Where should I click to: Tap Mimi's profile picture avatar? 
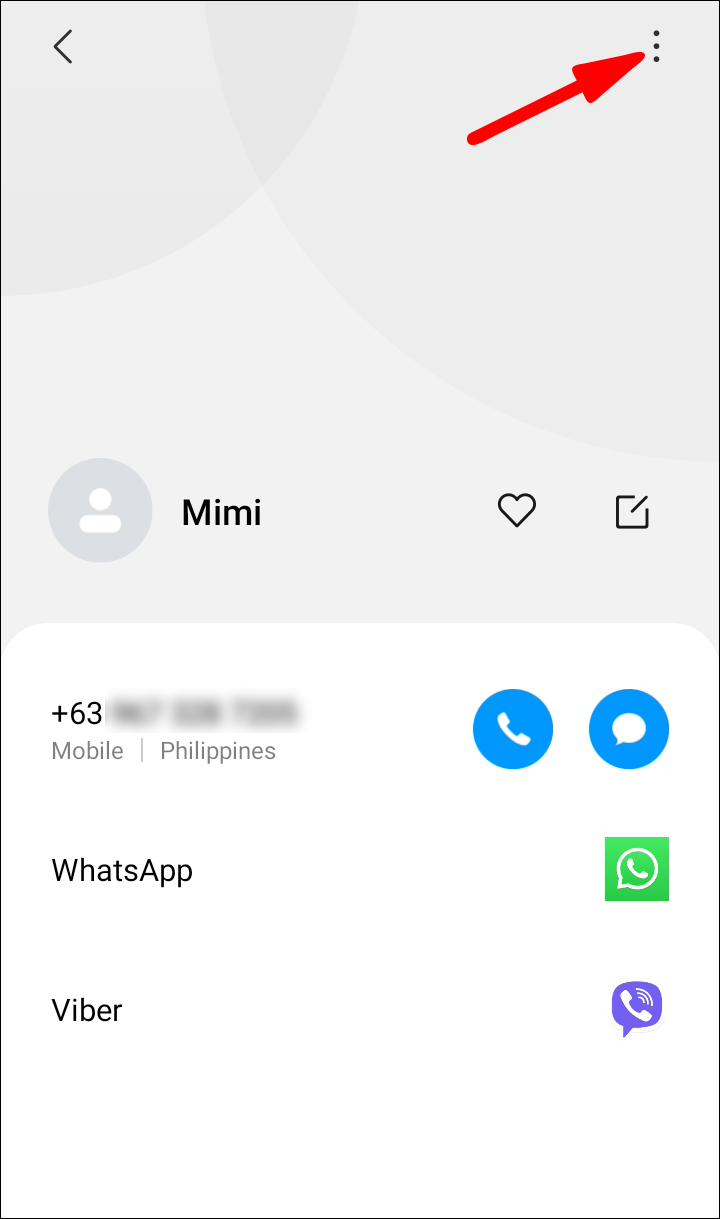pyautogui.click(x=100, y=510)
